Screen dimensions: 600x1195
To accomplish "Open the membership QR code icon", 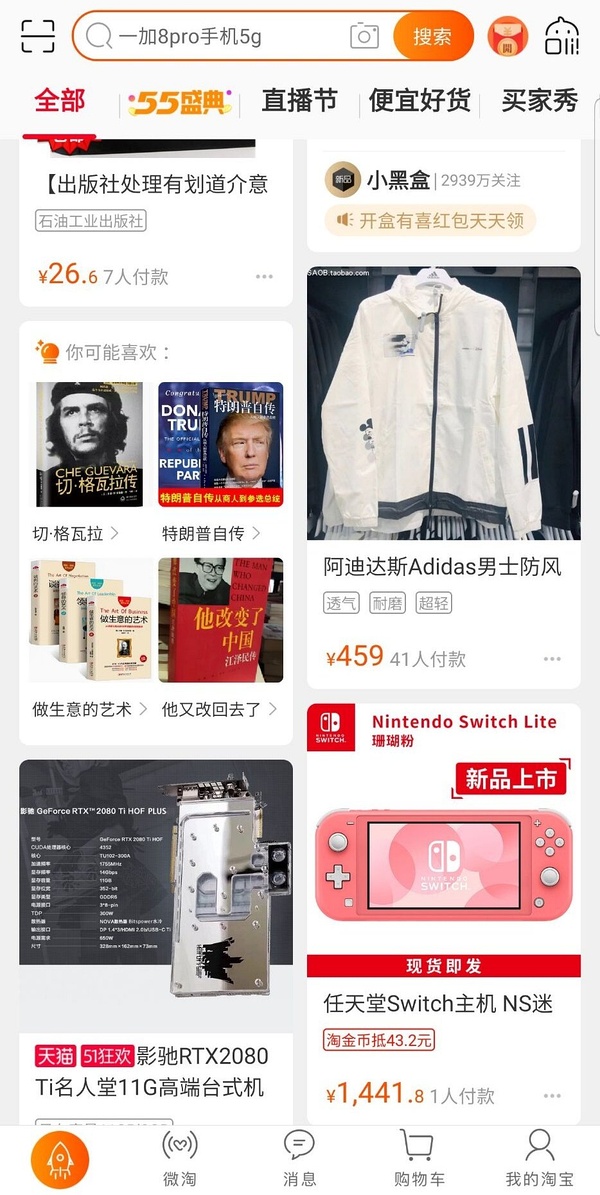I will coord(561,37).
